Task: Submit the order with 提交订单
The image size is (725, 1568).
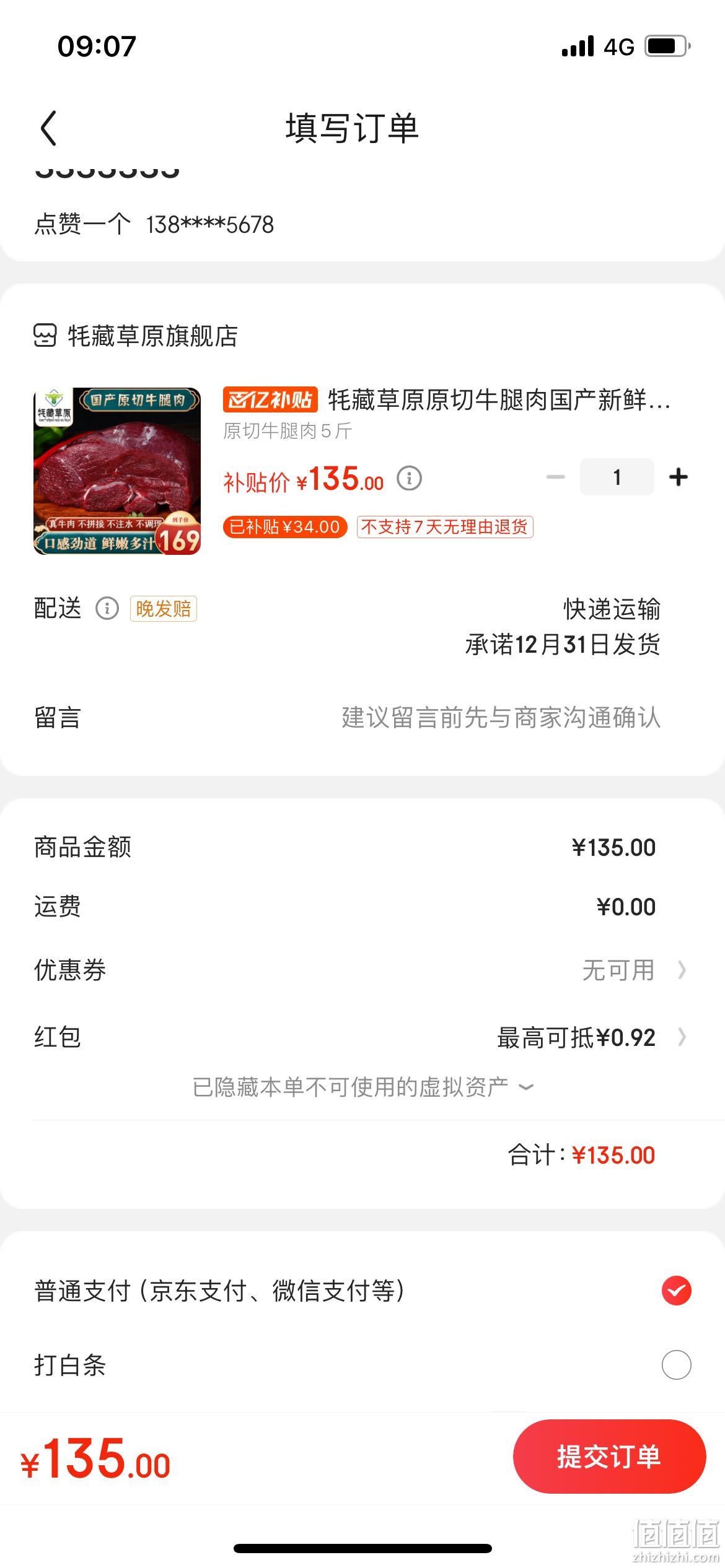Action: pyautogui.click(x=609, y=1457)
